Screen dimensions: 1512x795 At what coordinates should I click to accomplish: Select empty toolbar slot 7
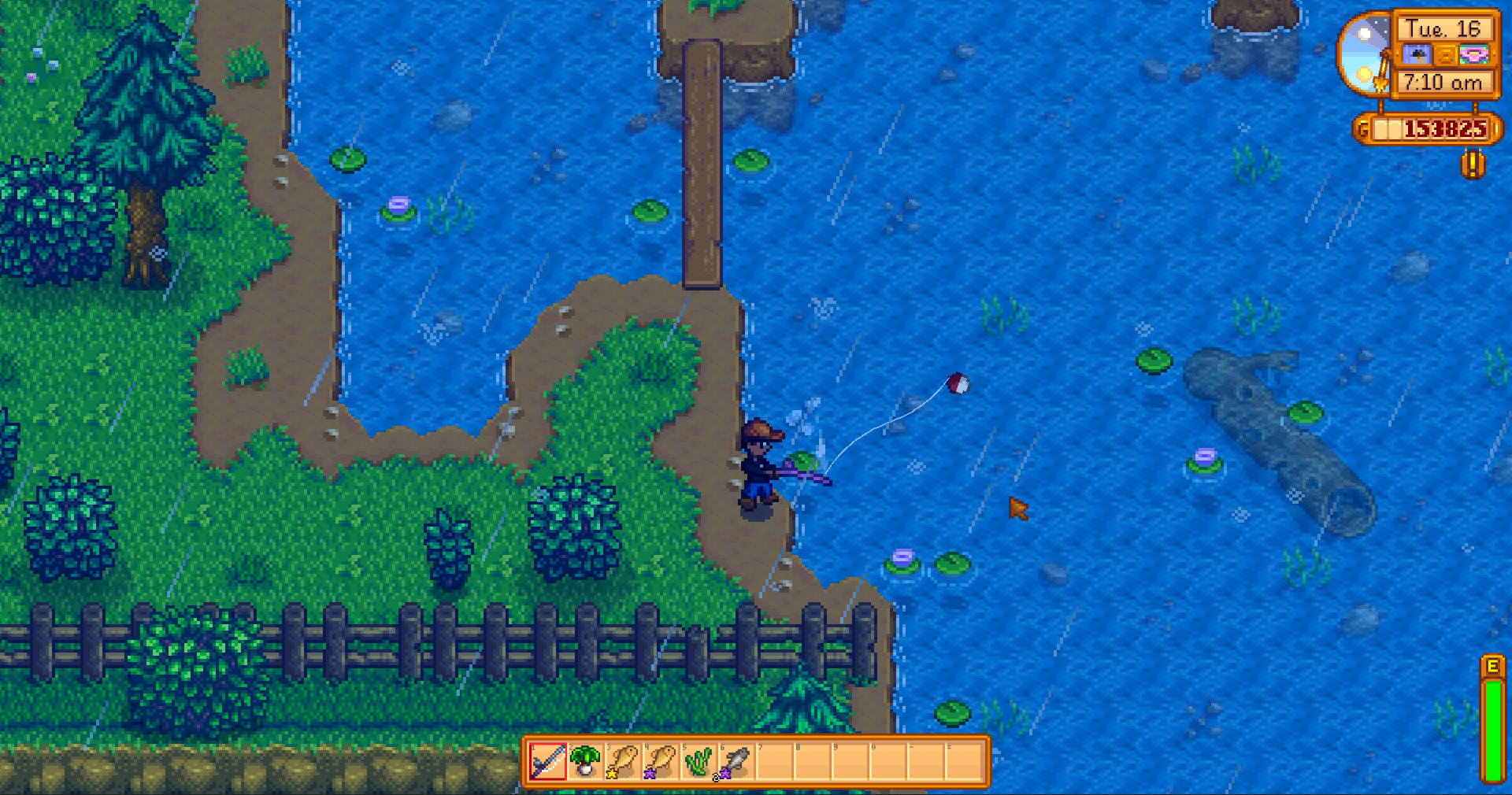(x=774, y=761)
